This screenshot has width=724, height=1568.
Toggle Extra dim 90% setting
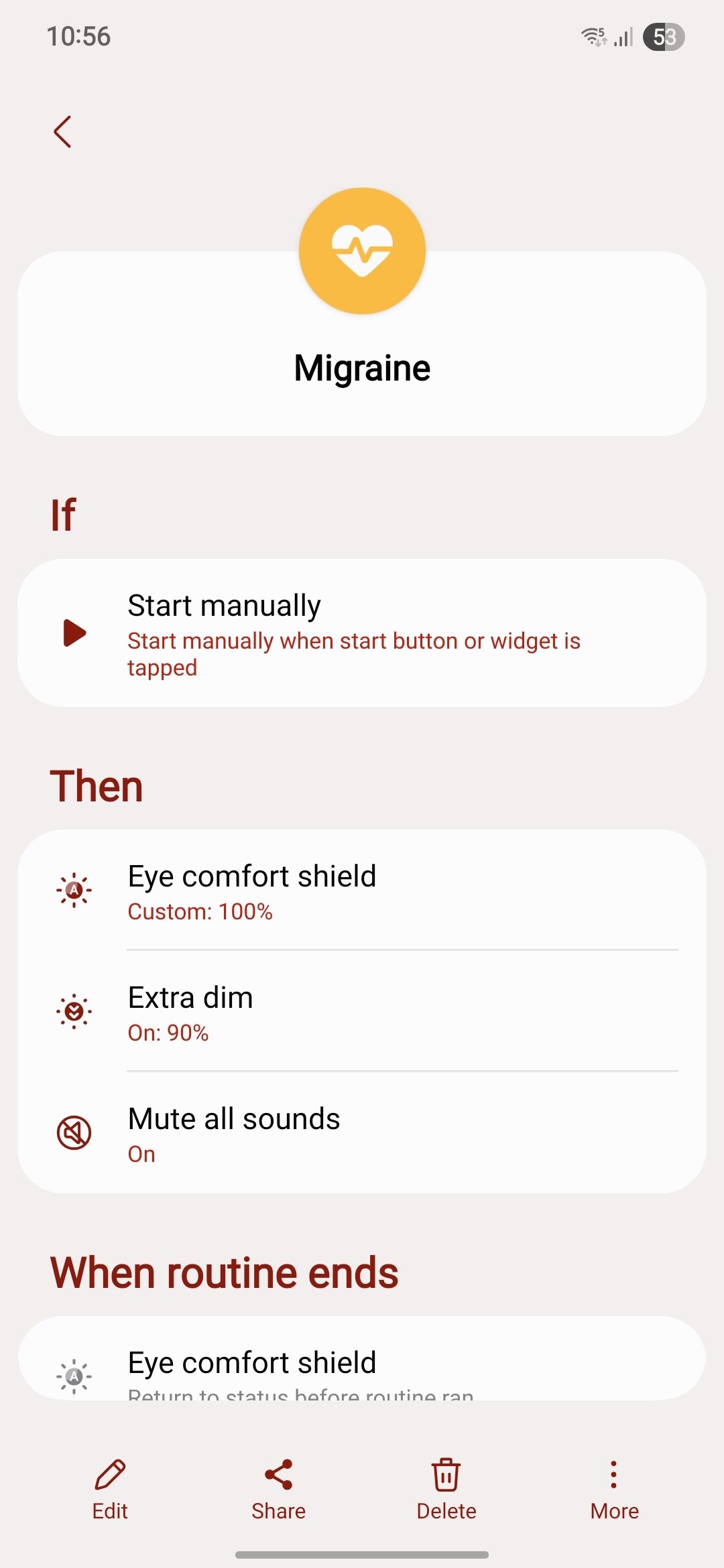click(362, 1013)
